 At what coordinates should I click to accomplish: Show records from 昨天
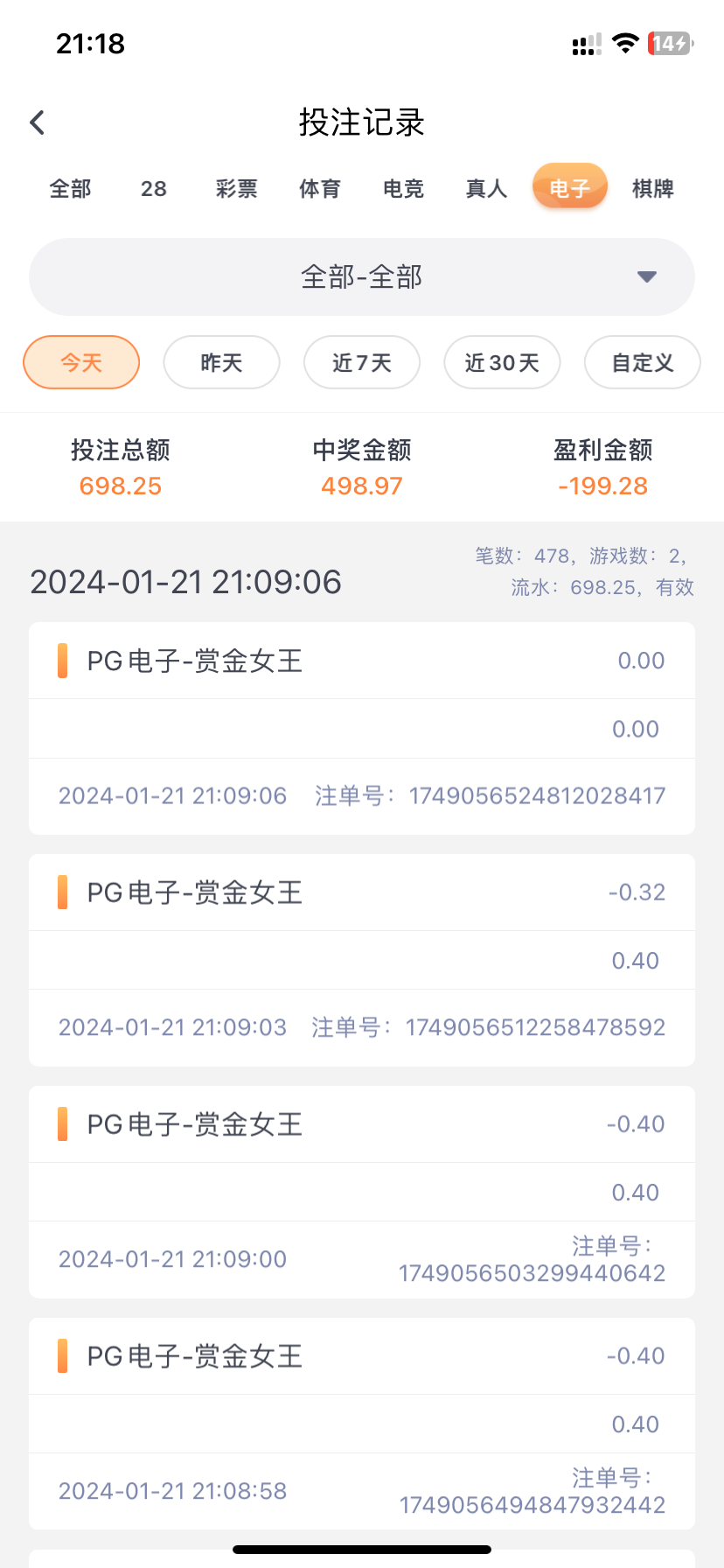click(x=221, y=362)
